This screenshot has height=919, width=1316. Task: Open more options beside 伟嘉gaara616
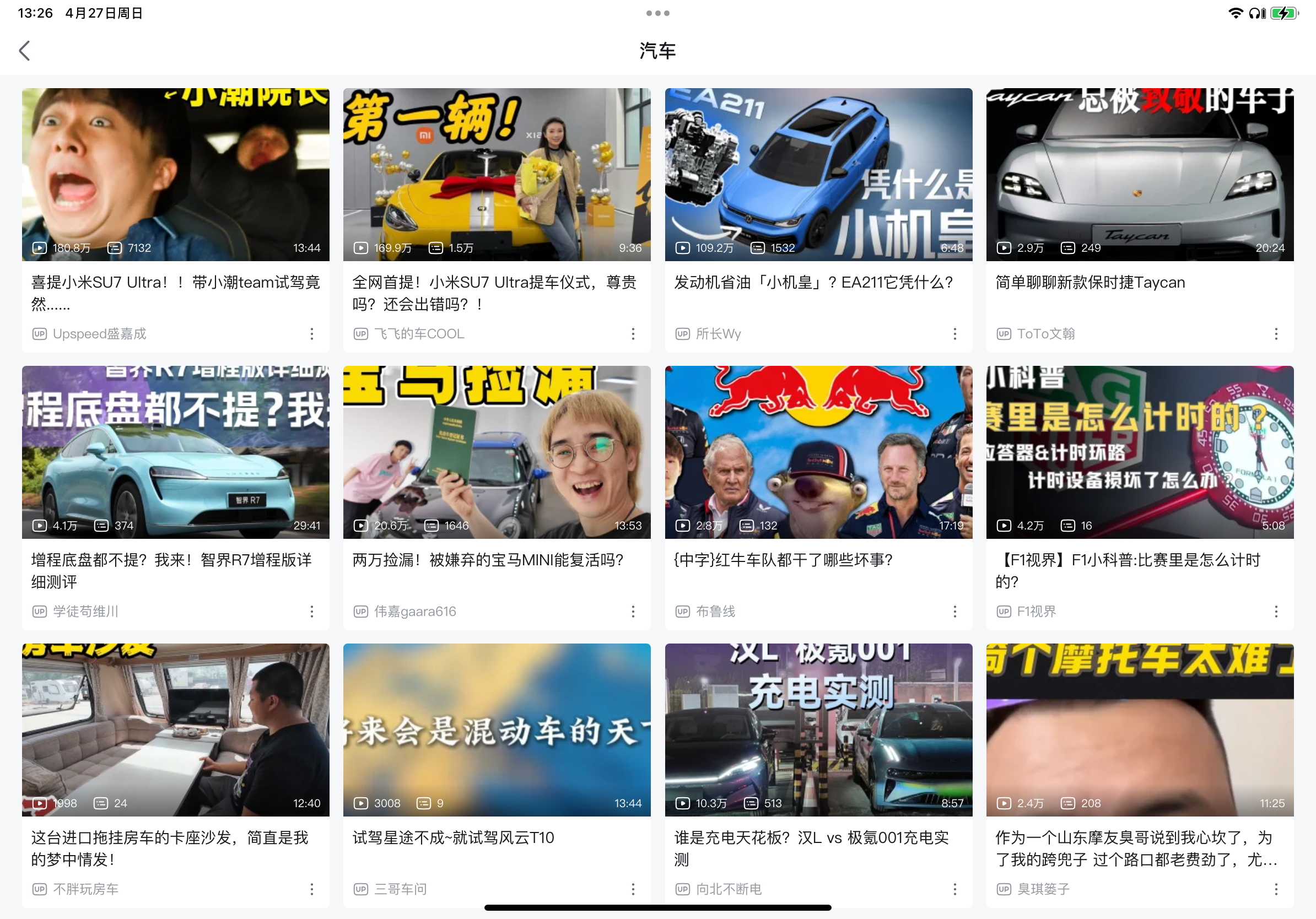[x=633, y=612]
